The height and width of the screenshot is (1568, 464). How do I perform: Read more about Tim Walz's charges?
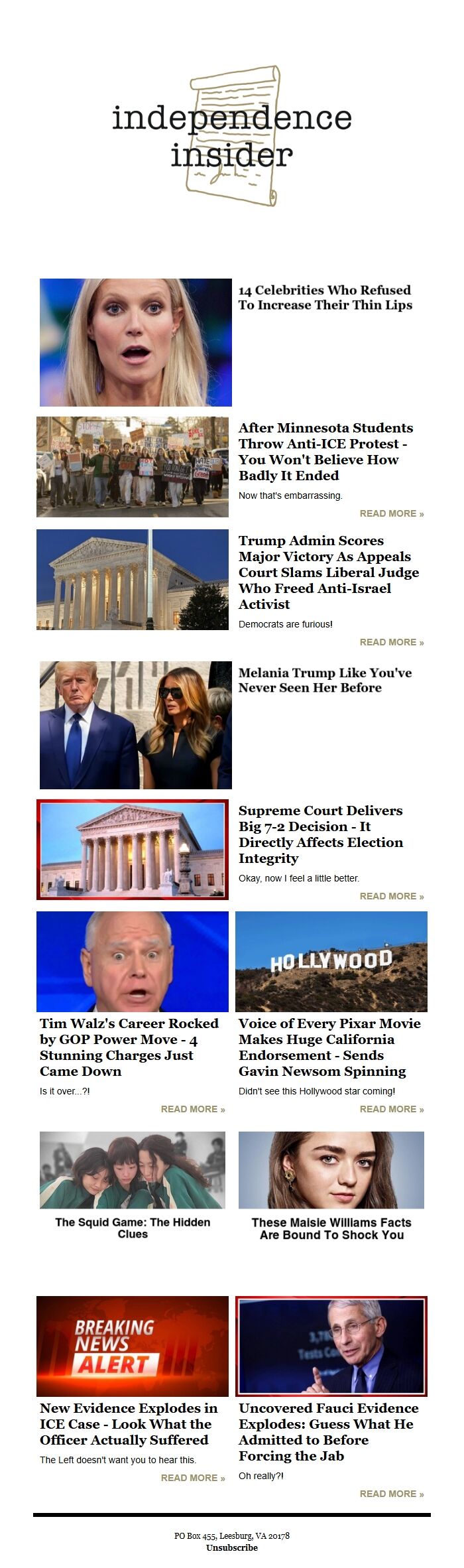click(x=192, y=1109)
